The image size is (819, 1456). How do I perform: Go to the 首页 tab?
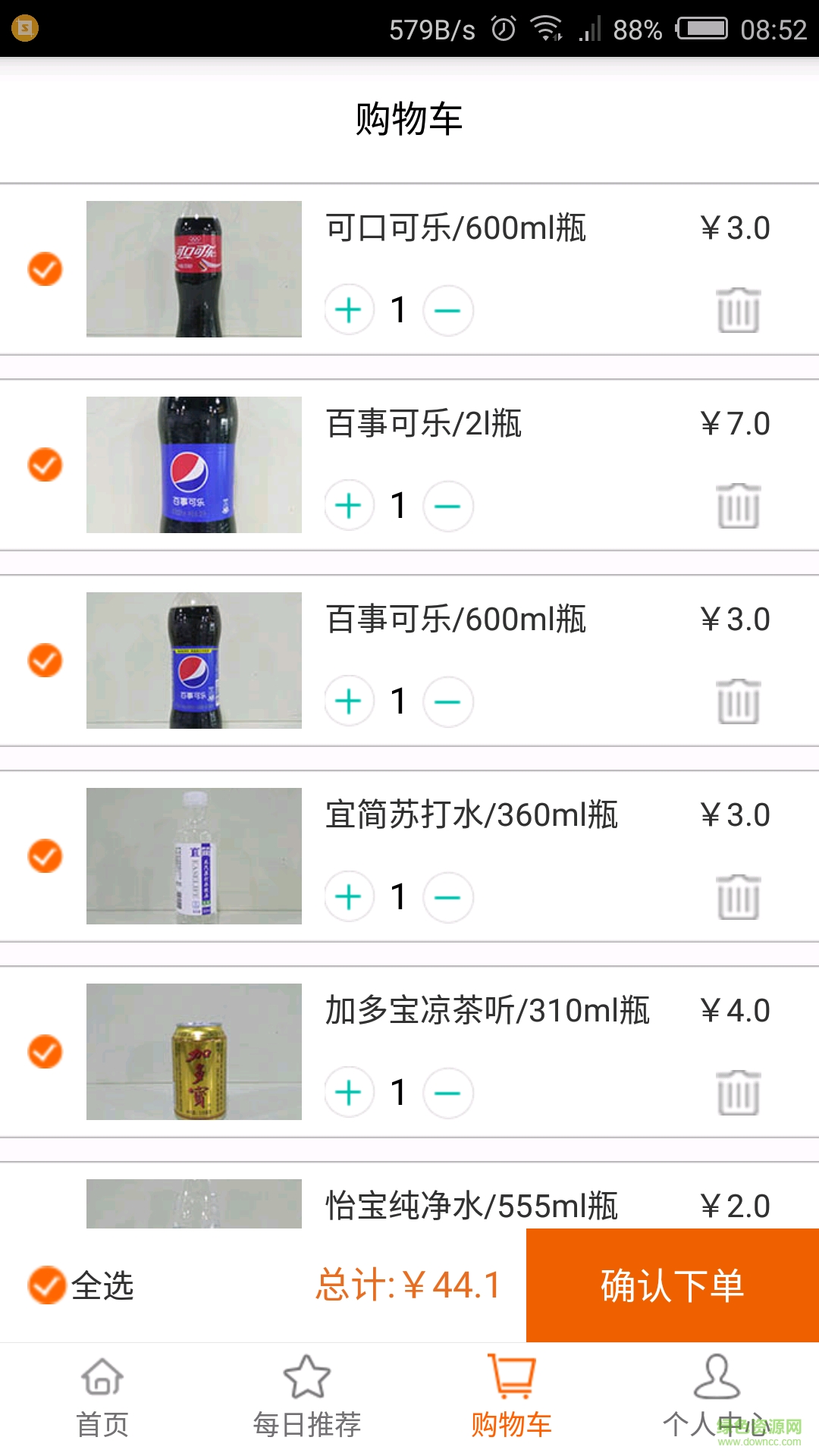pos(102,1397)
